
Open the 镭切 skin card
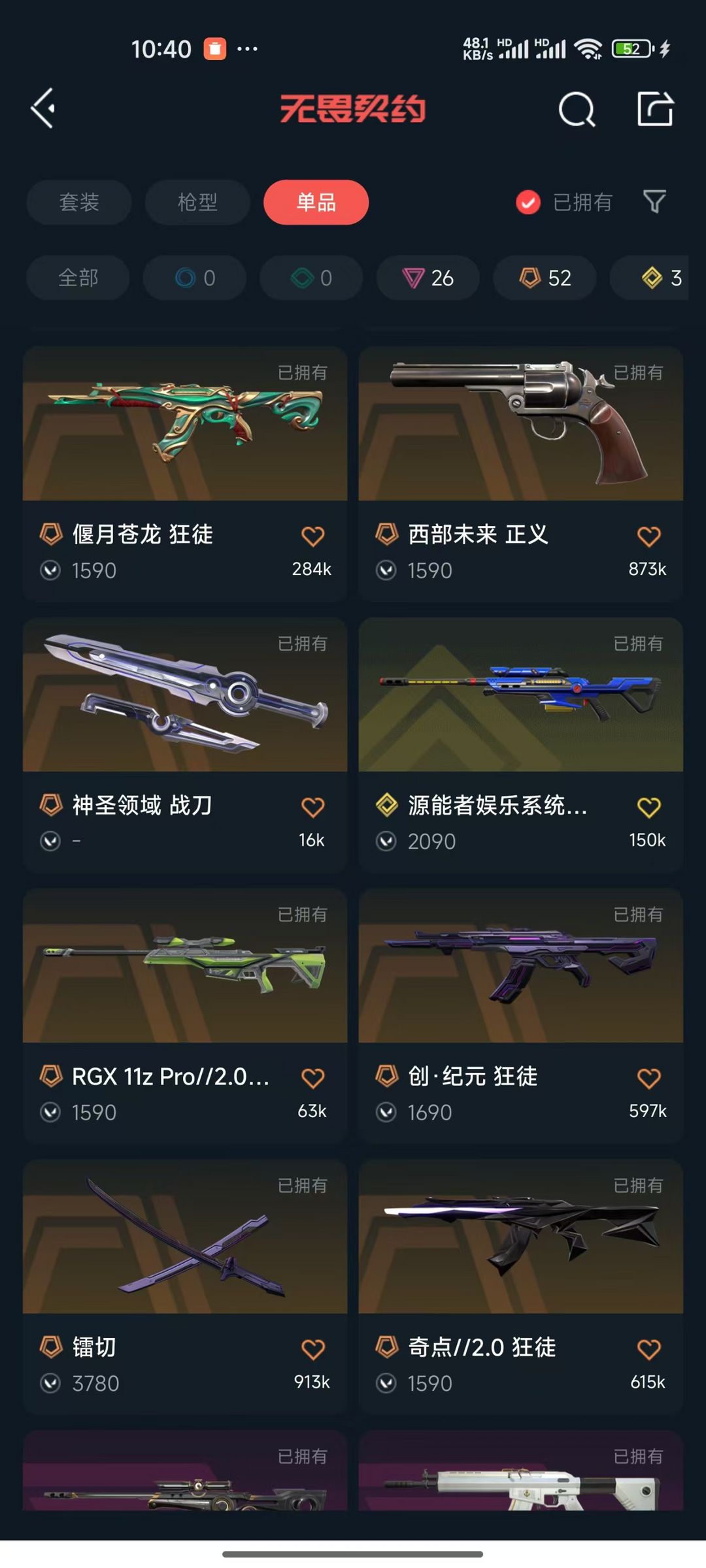click(x=185, y=1287)
